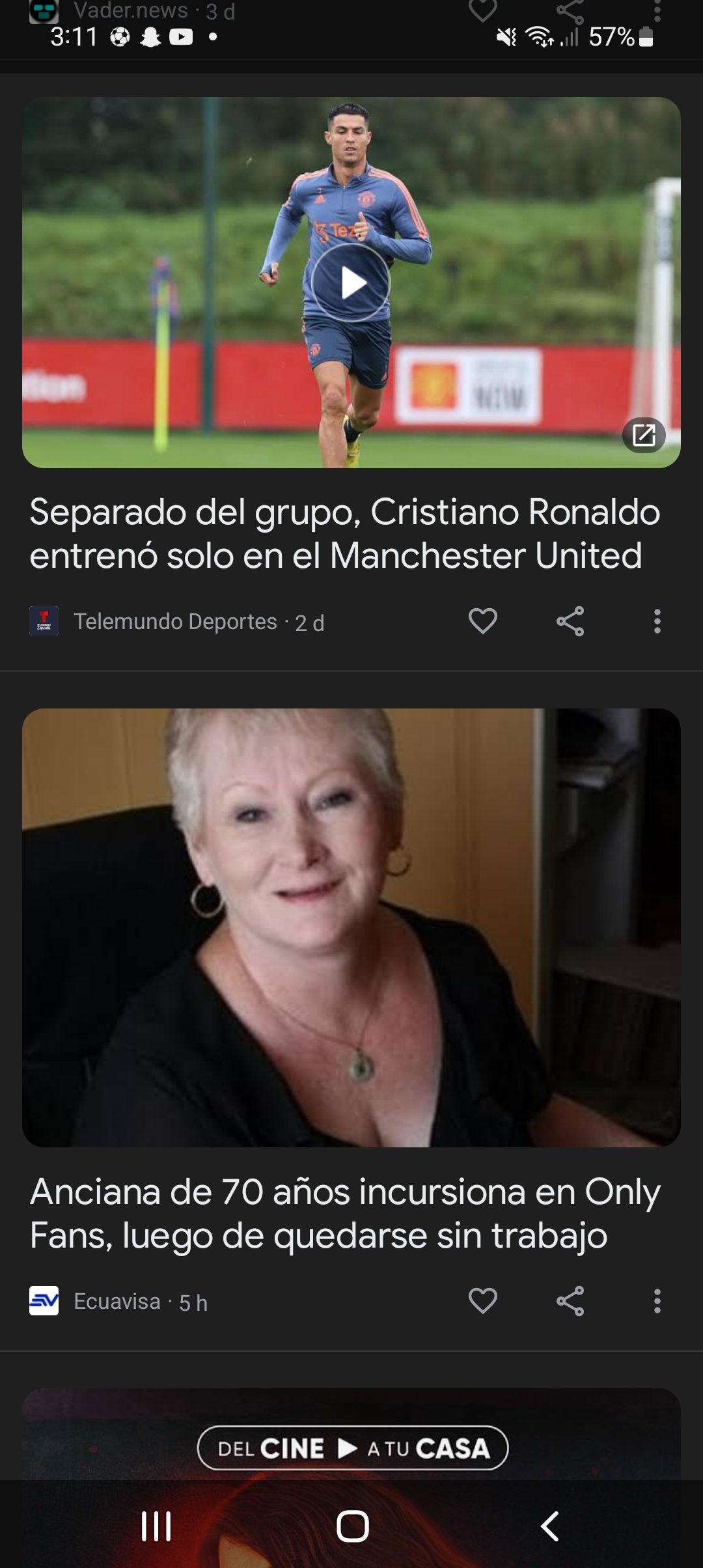
Task: Like the Cristiano Ronaldo article
Action: coord(482,623)
